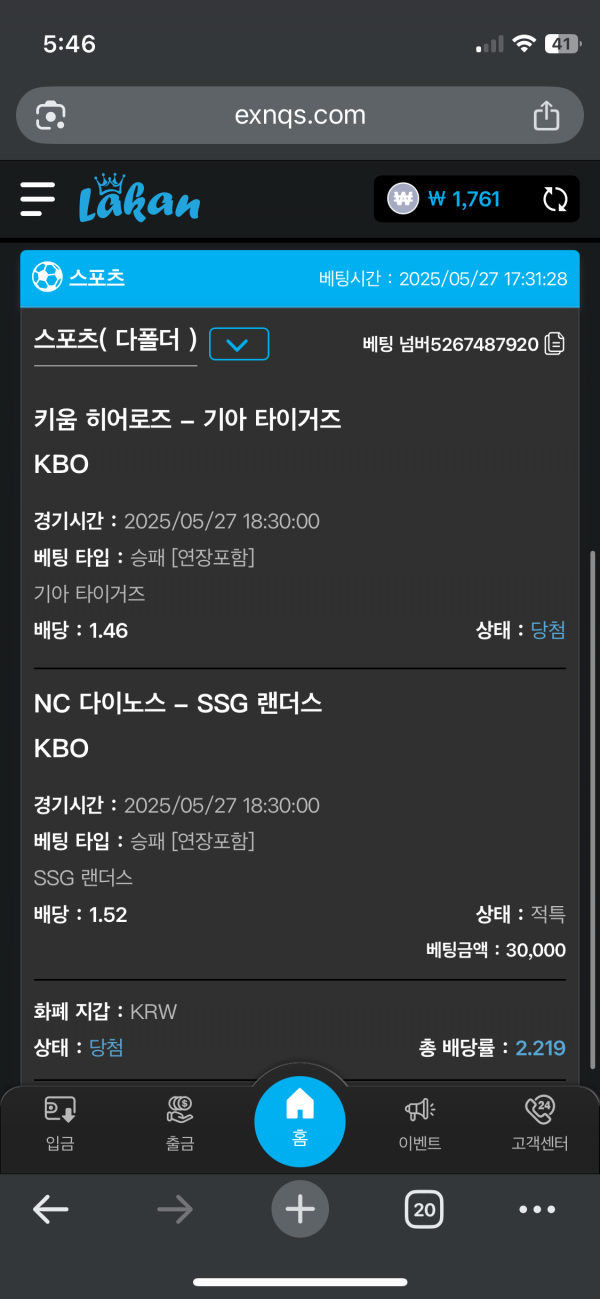Open the 입금 deposit tab
The image size is (600, 1299).
coord(59,1123)
